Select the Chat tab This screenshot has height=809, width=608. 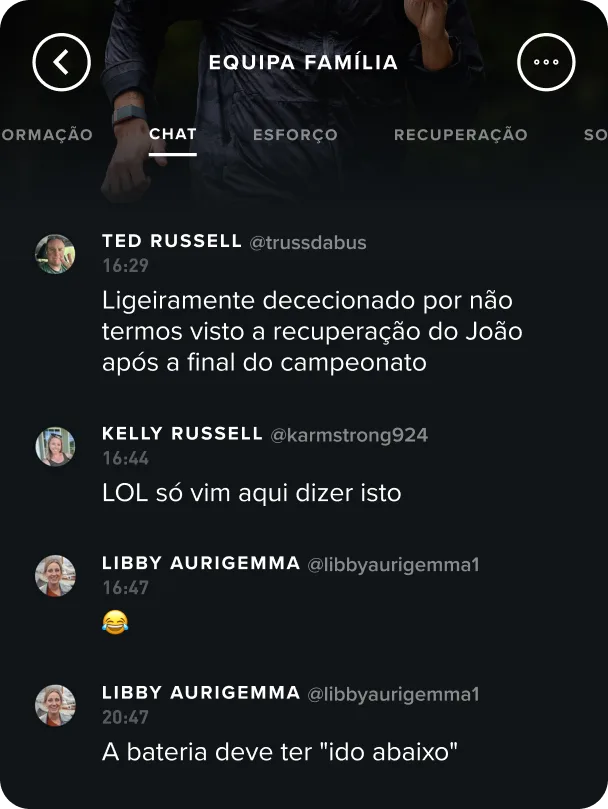tap(173, 134)
